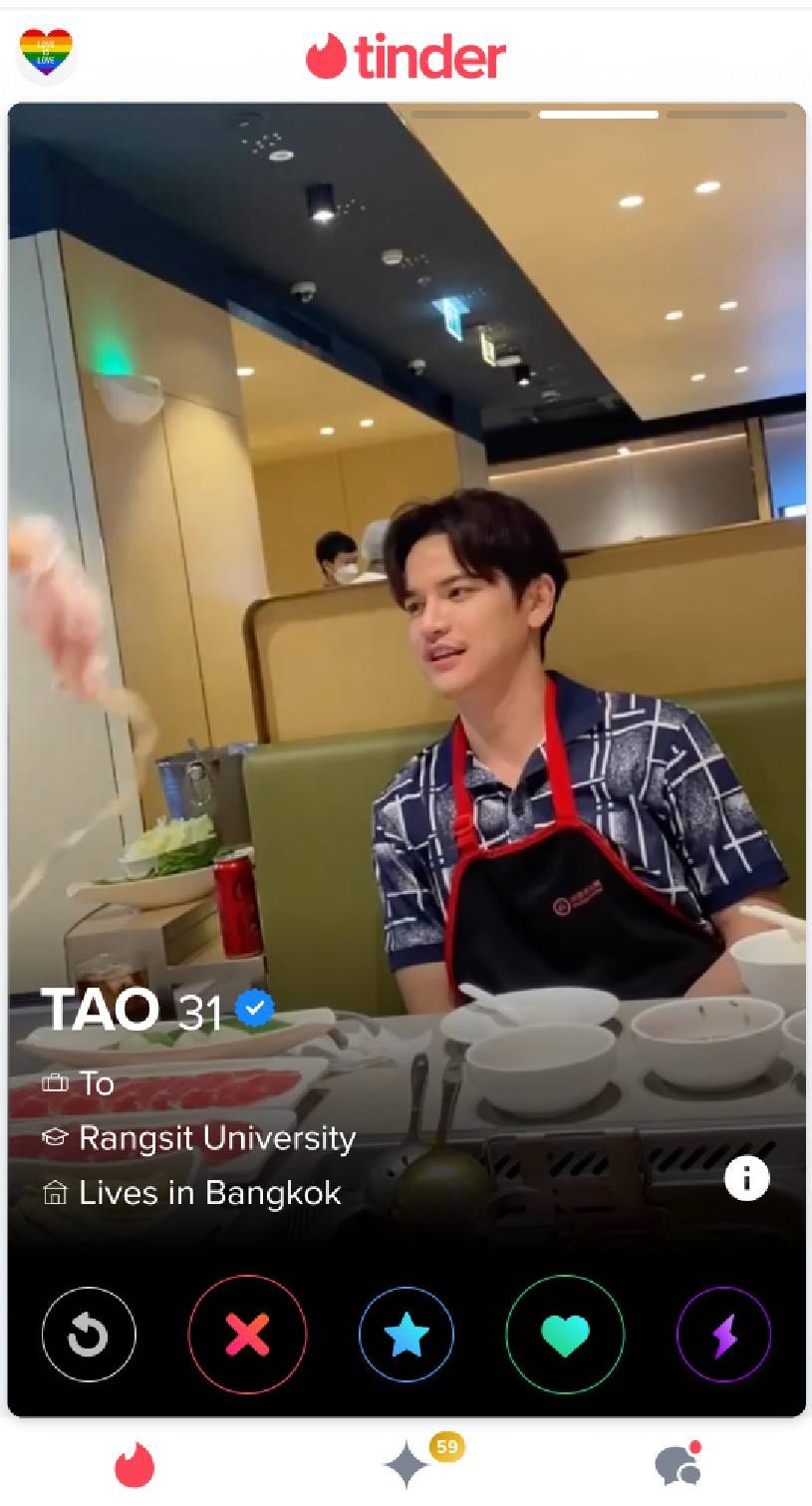The height and width of the screenshot is (1506, 812).
Task: Send a Super Like with the star
Action: click(406, 1335)
